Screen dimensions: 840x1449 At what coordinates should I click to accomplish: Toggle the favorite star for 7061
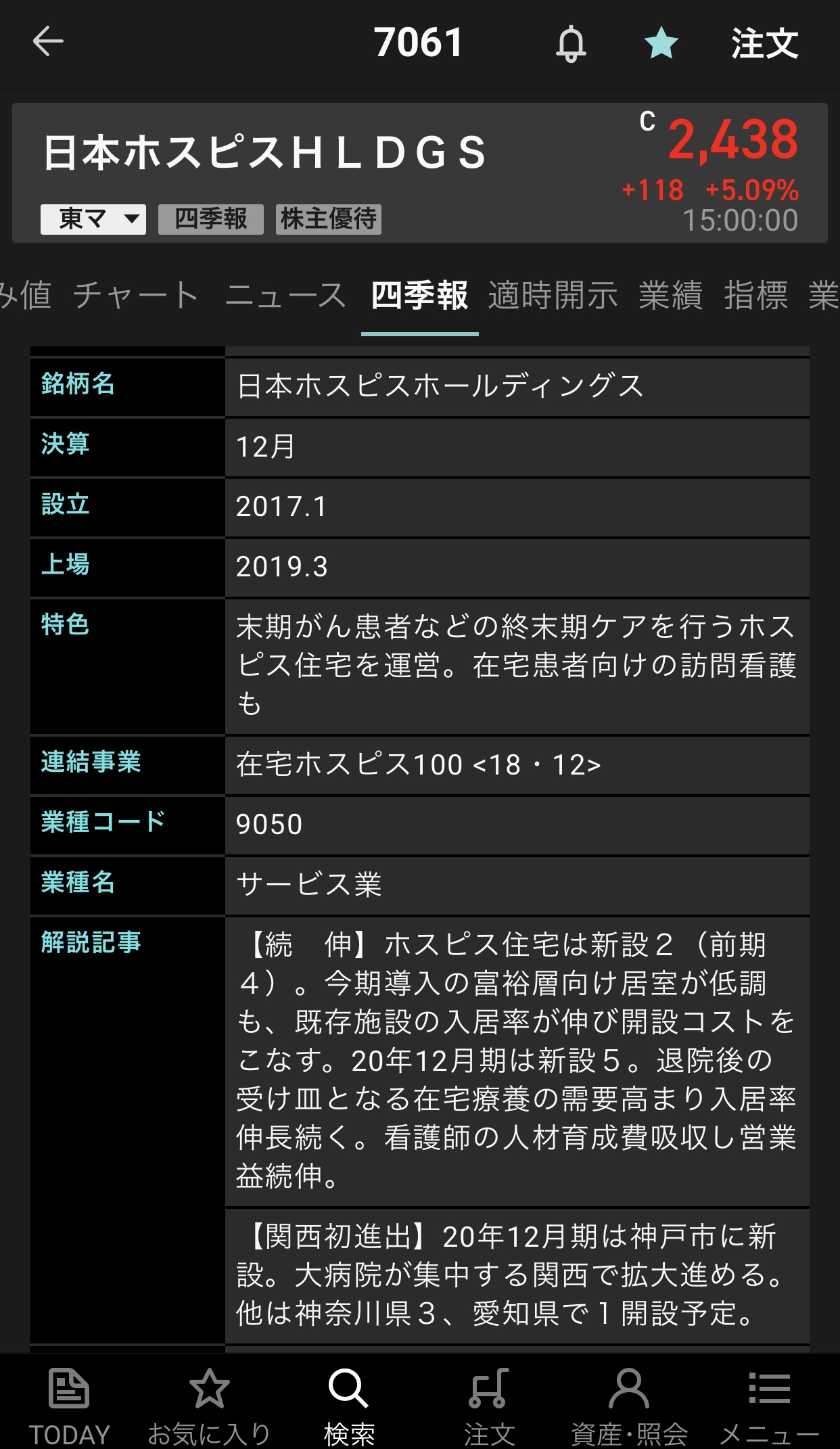tap(661, 43)
